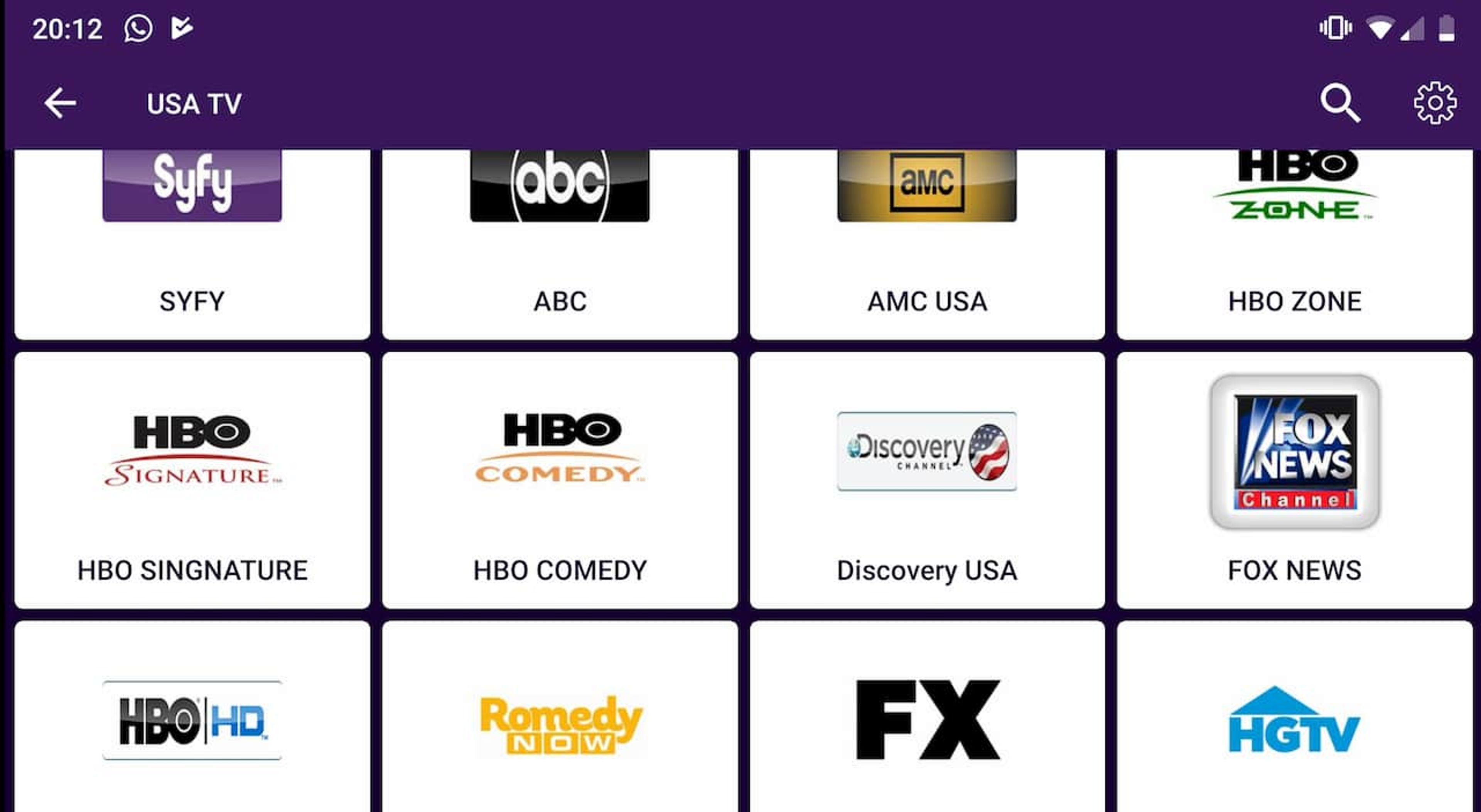Open the FX channel tile
This screenshot has height=812, width=1481.
[927, 717]
